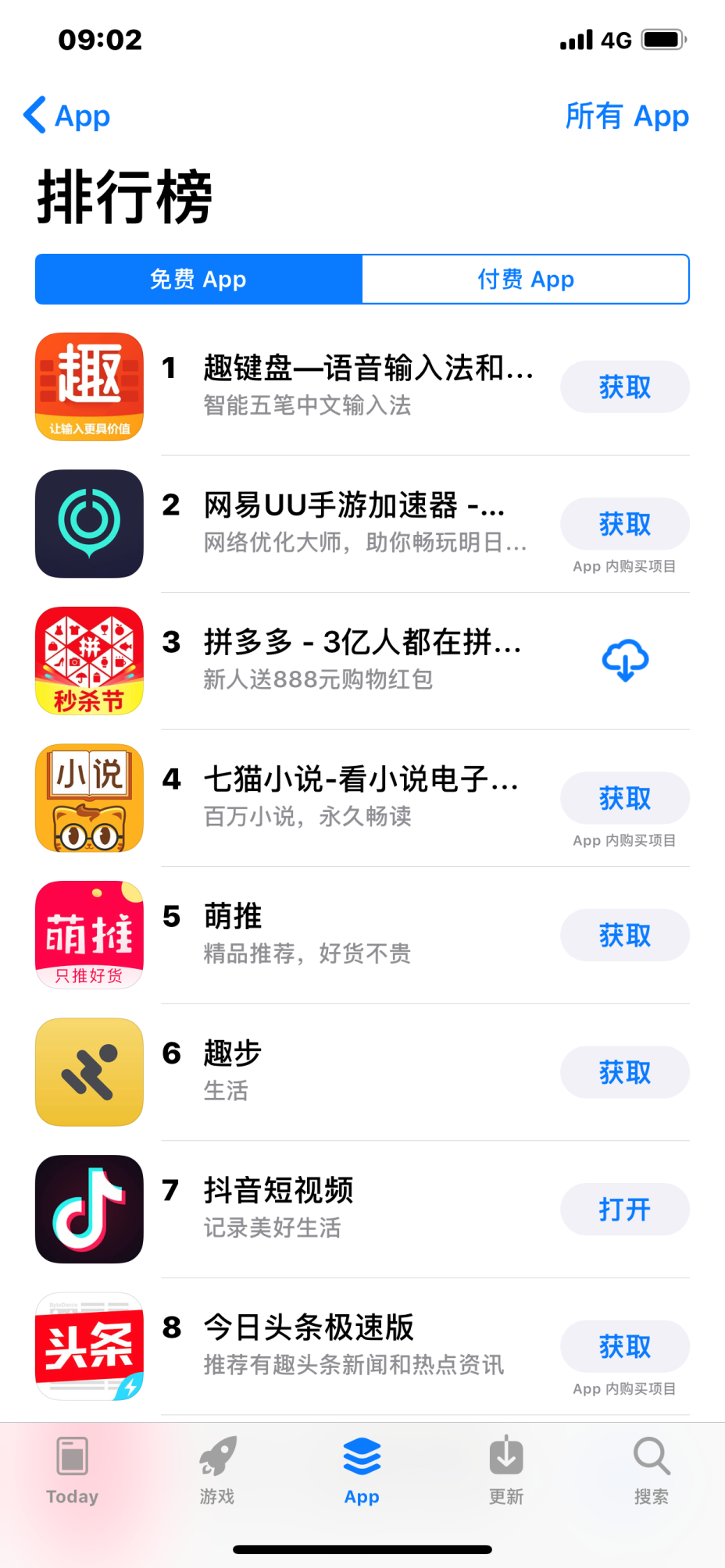Switch to the 付费 App segment
Image resolution: width=725 pixels, height=1568 pixels.
click(526, 279)
